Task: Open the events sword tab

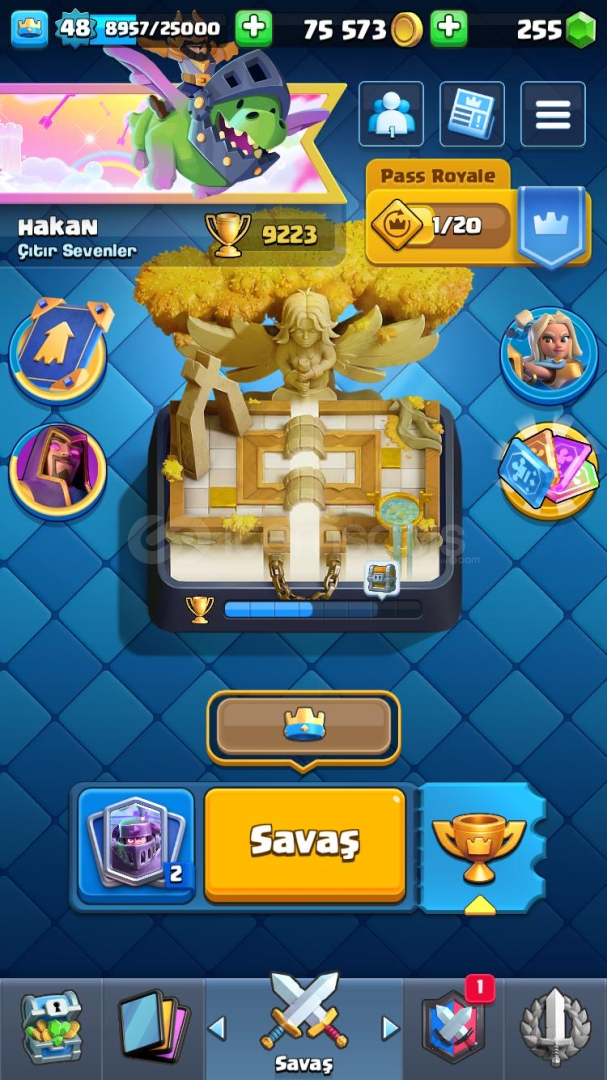Action: 555,1027
